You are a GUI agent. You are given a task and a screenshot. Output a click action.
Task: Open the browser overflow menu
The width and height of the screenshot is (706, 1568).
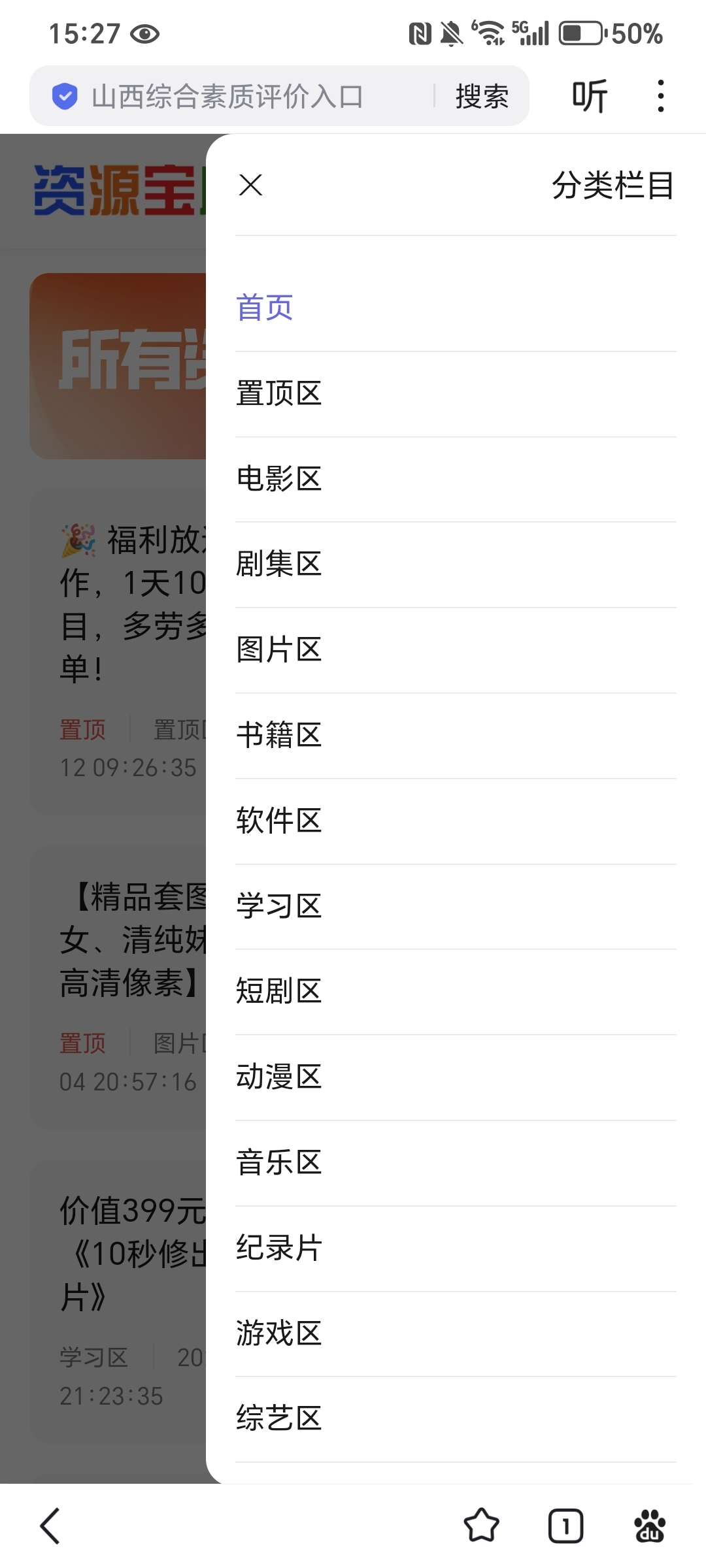(x=661, y=97)
